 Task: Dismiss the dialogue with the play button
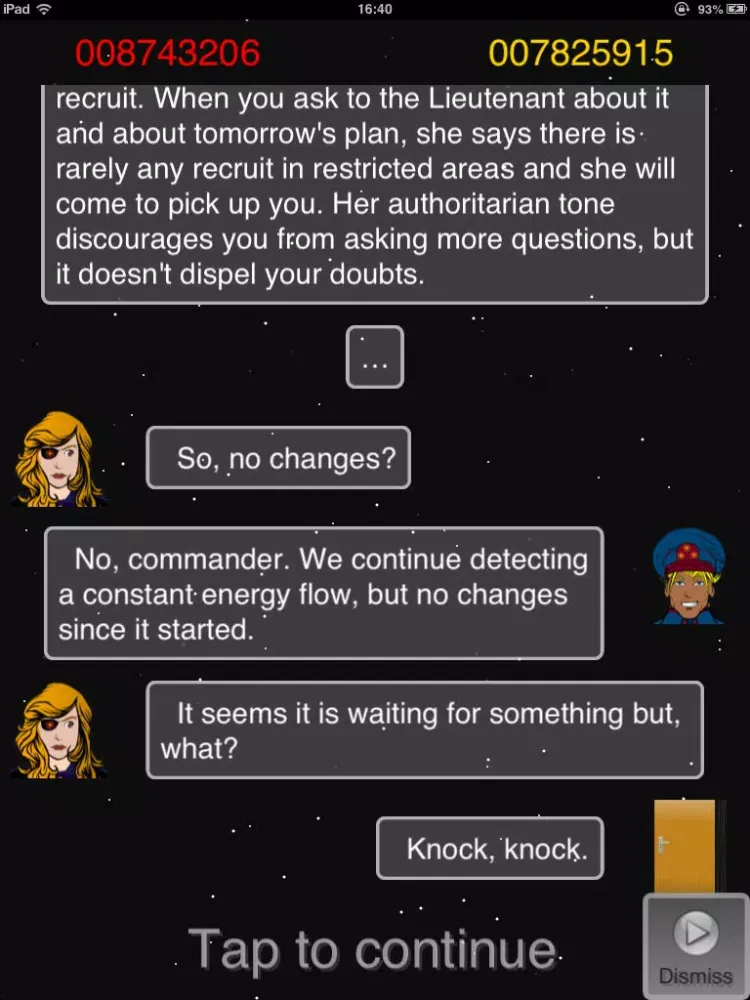(x=696, y=945)
